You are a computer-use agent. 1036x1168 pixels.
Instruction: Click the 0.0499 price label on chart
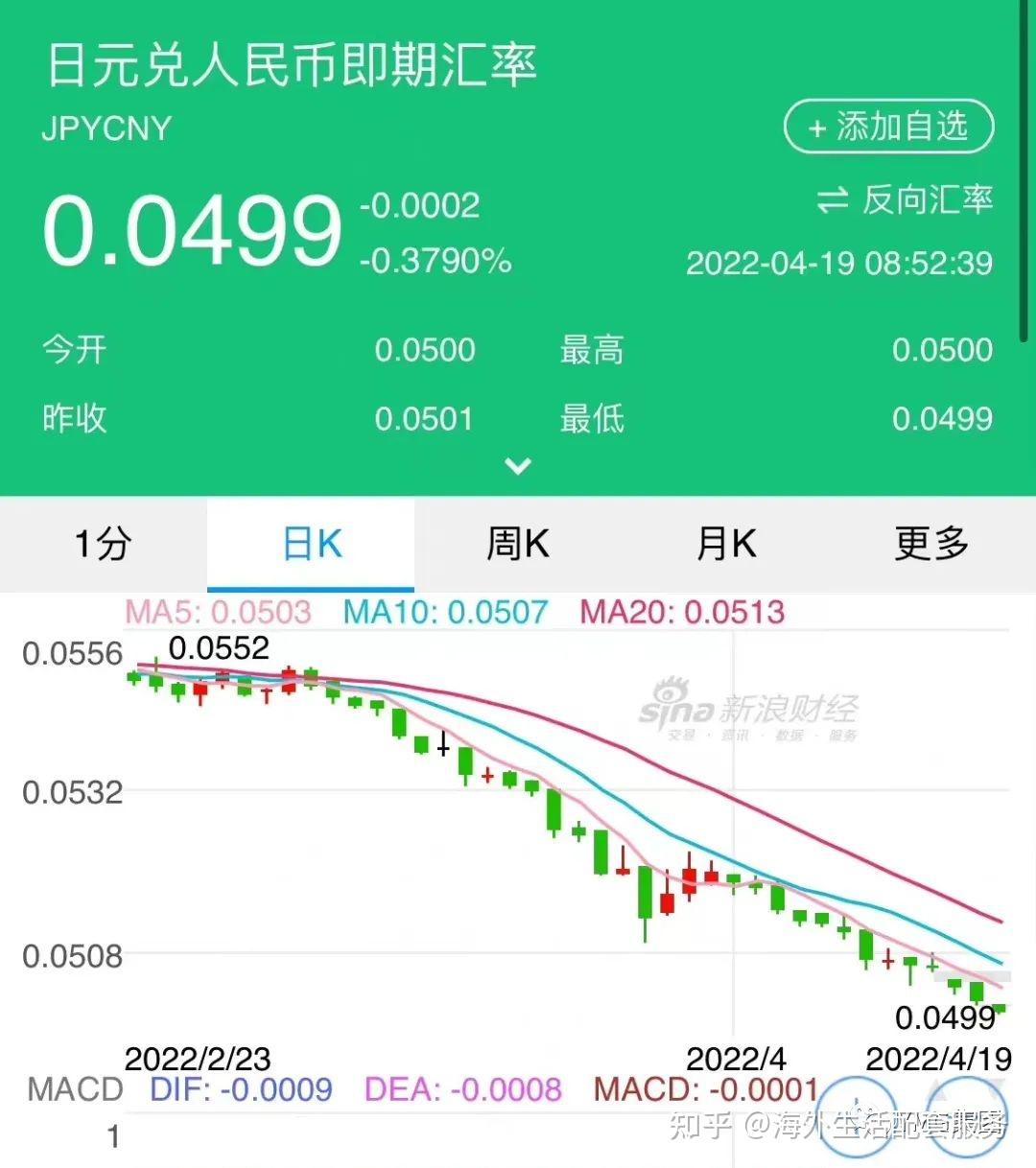[x=945, y=1019]
